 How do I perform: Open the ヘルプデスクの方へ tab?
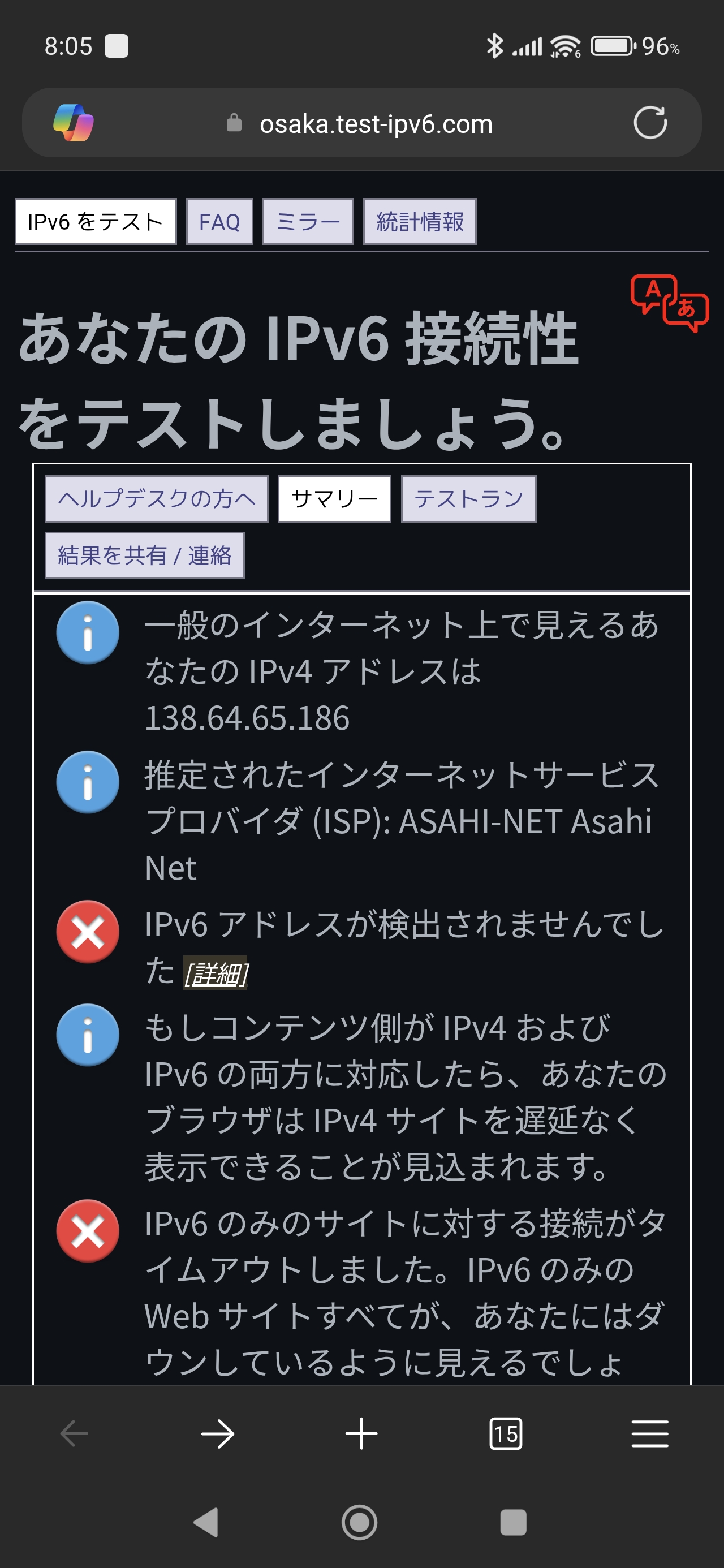(x=157, y=498)
